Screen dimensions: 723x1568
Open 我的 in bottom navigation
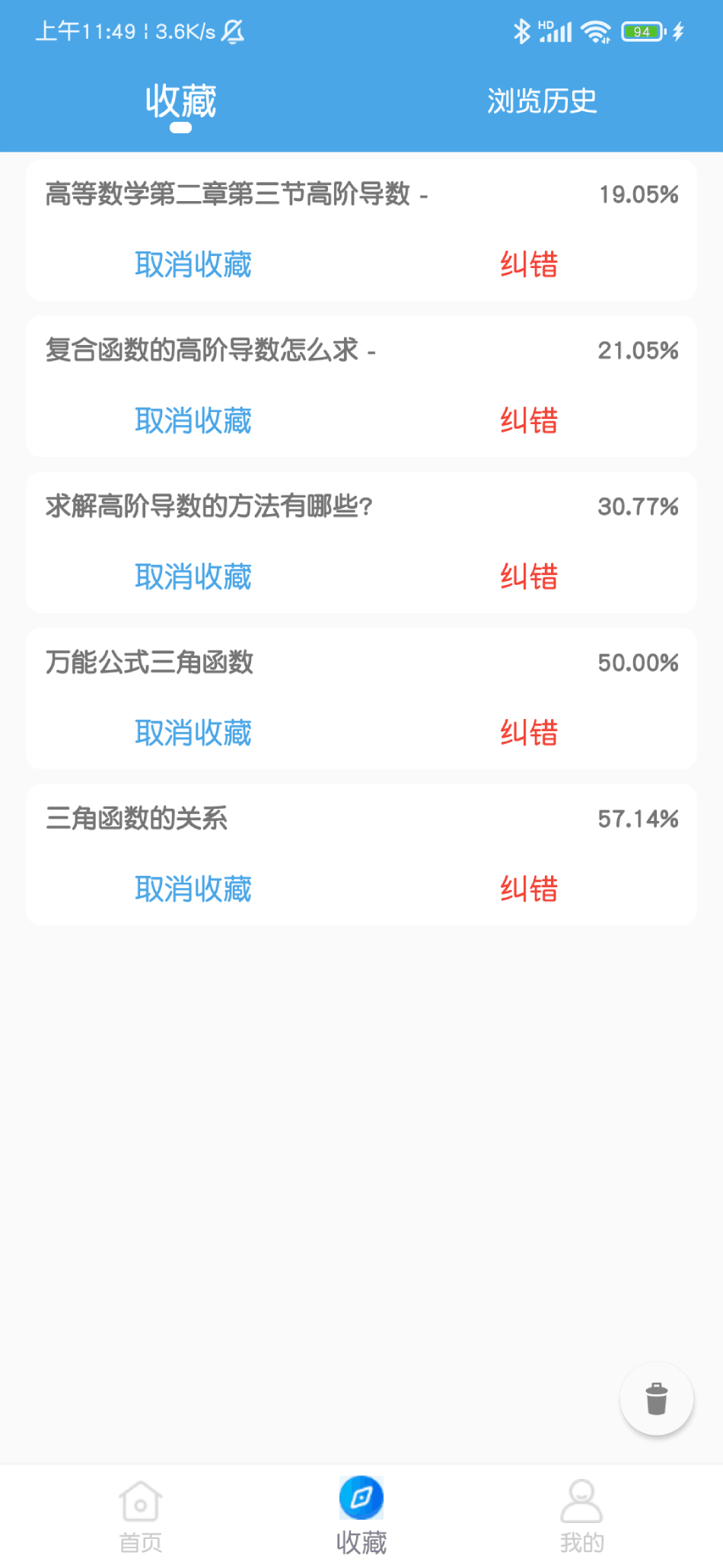(x=581, y=1515)
